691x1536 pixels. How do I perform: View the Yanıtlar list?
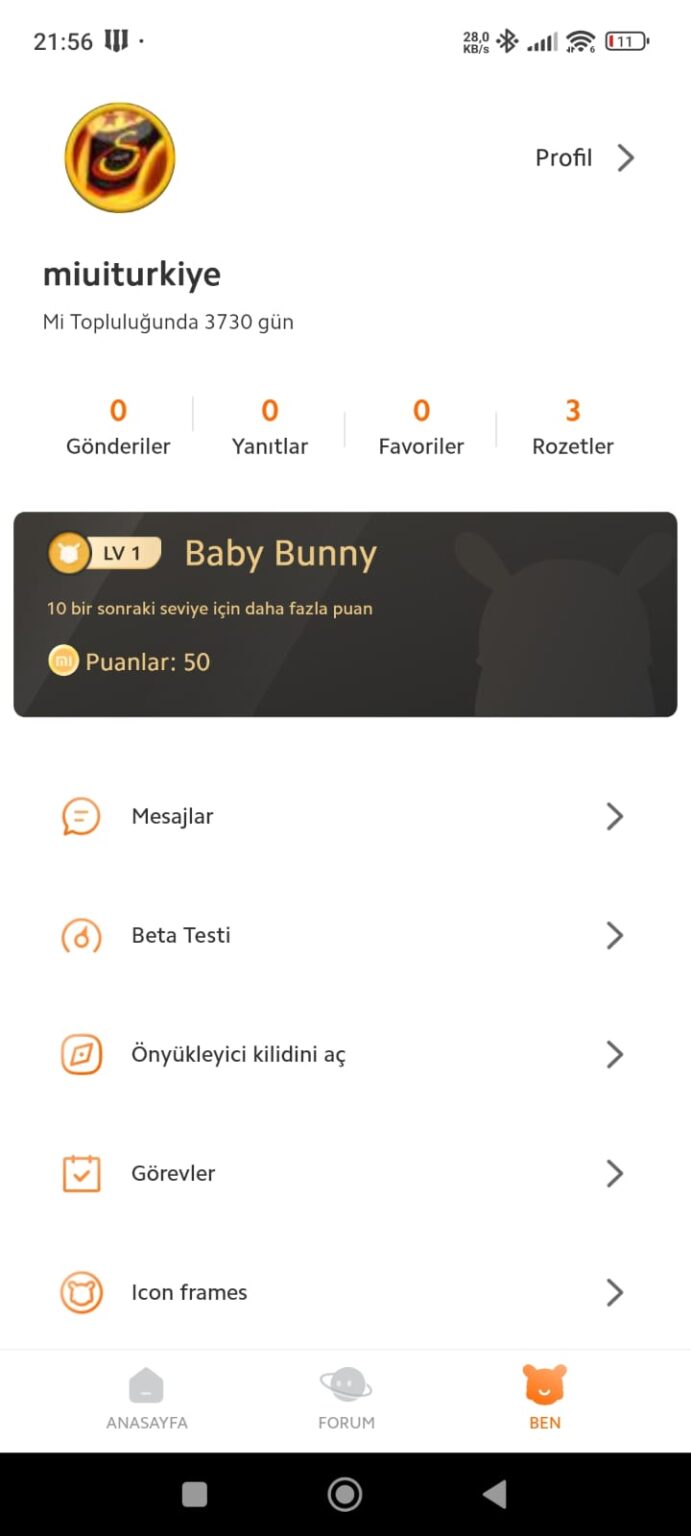click(x=270, y=427)
